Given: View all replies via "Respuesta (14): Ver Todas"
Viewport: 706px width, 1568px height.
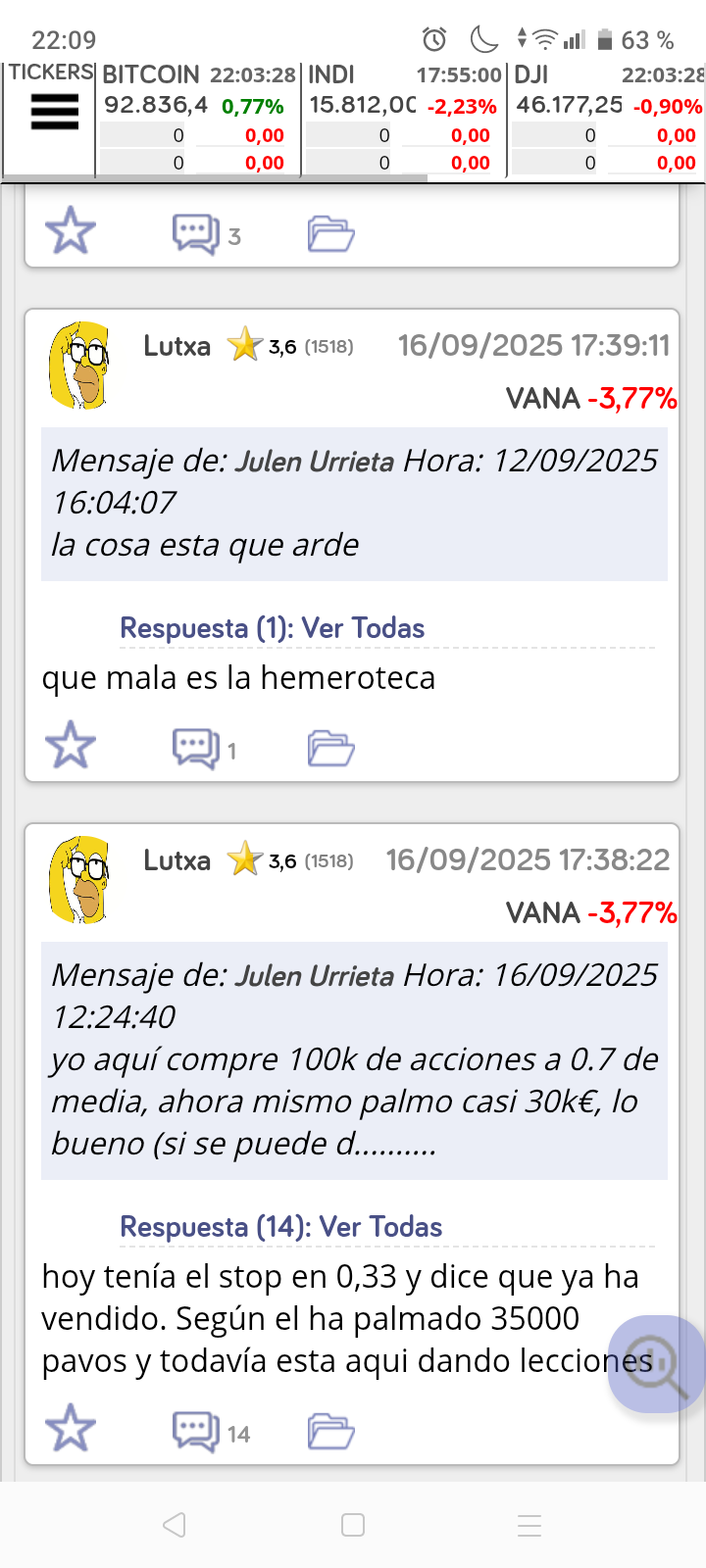Looking at the screenshot, I should [280, 1227].
